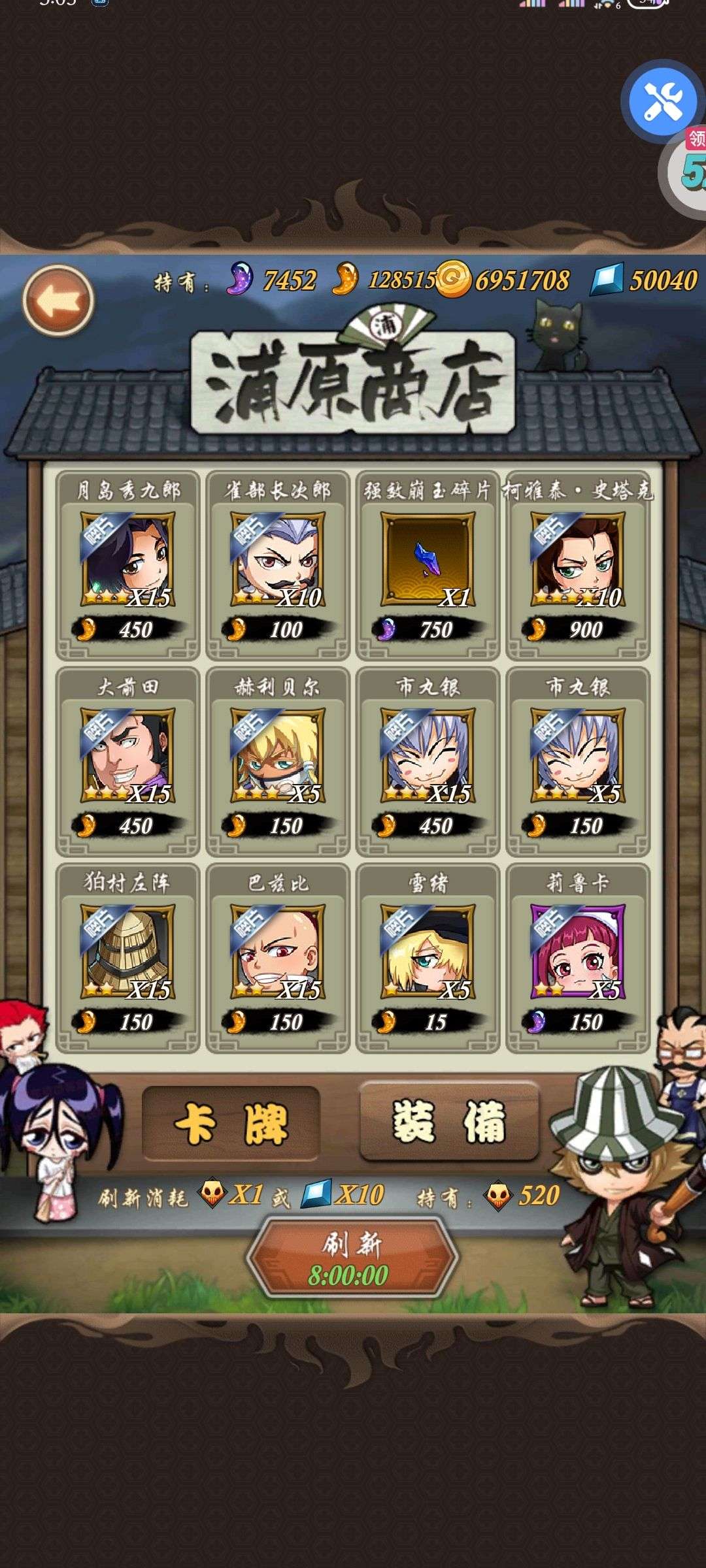The height and width of the screenshot is (1568, 706).
Task: Select the 巴兹比 fragment item
Action: (x=278, y=958)
